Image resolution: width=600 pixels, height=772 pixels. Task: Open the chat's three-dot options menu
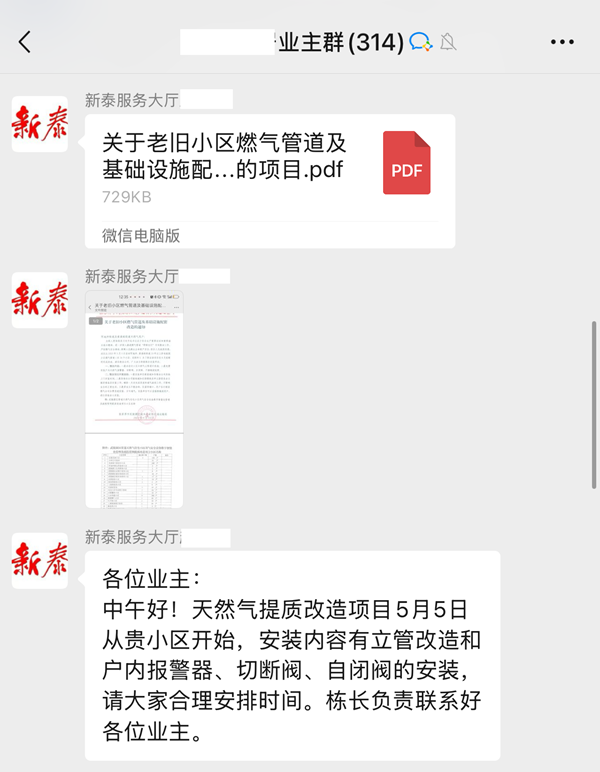coord(563,42)
